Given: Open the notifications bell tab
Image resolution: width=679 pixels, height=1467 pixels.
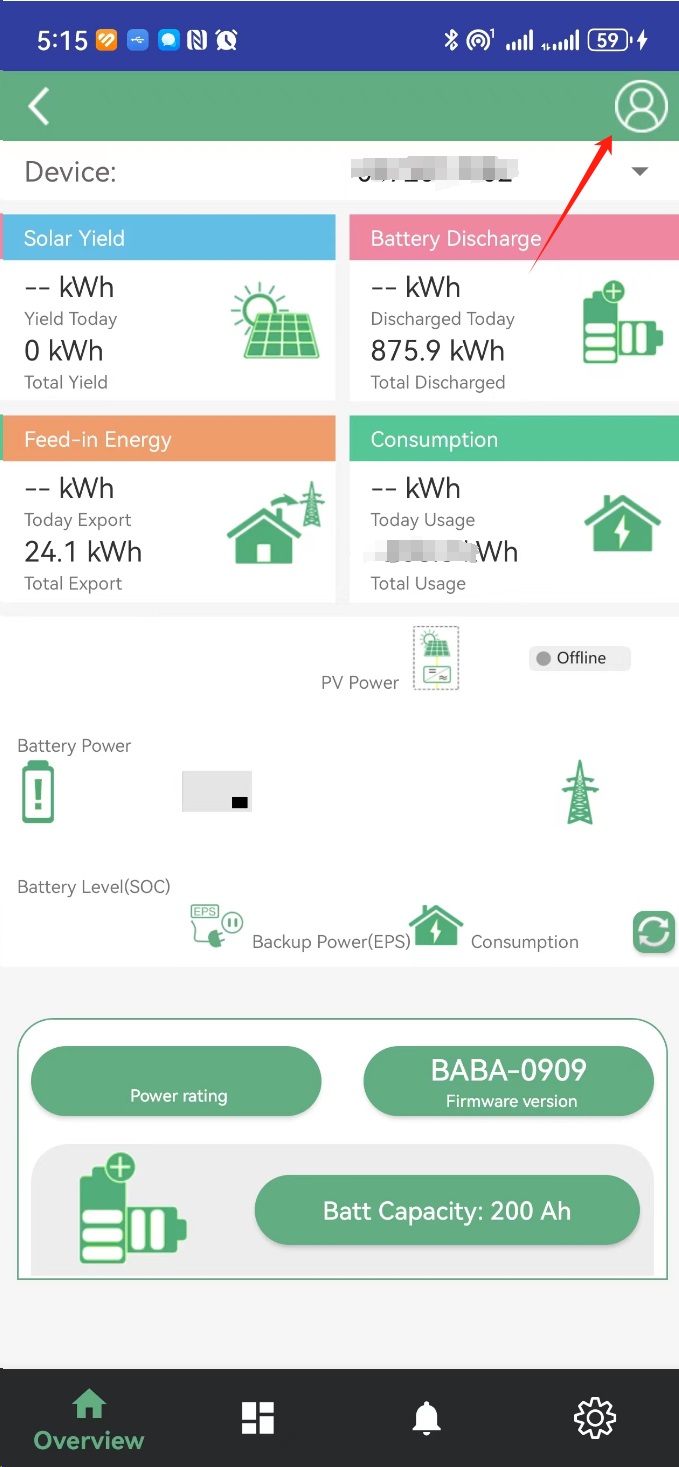Looking at the screenshot, I should click(427, 1418).
